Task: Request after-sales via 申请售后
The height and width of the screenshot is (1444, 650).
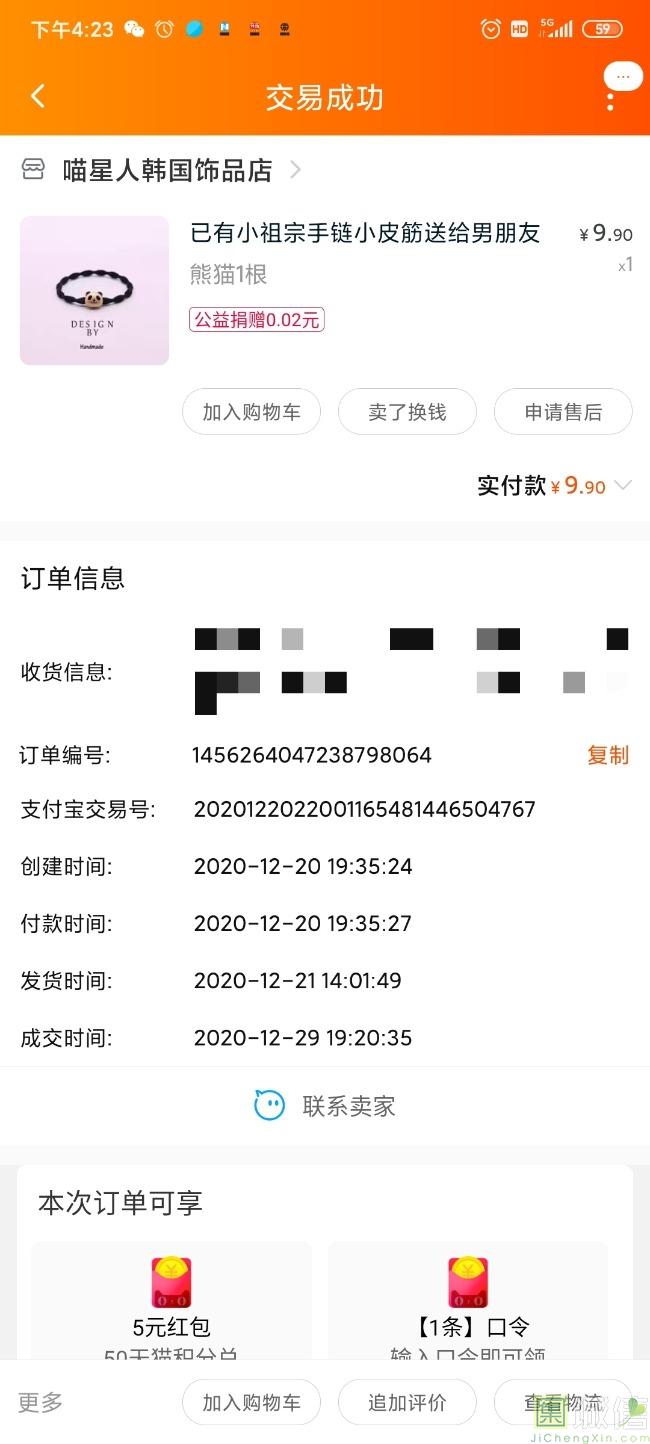Action: 563,412
